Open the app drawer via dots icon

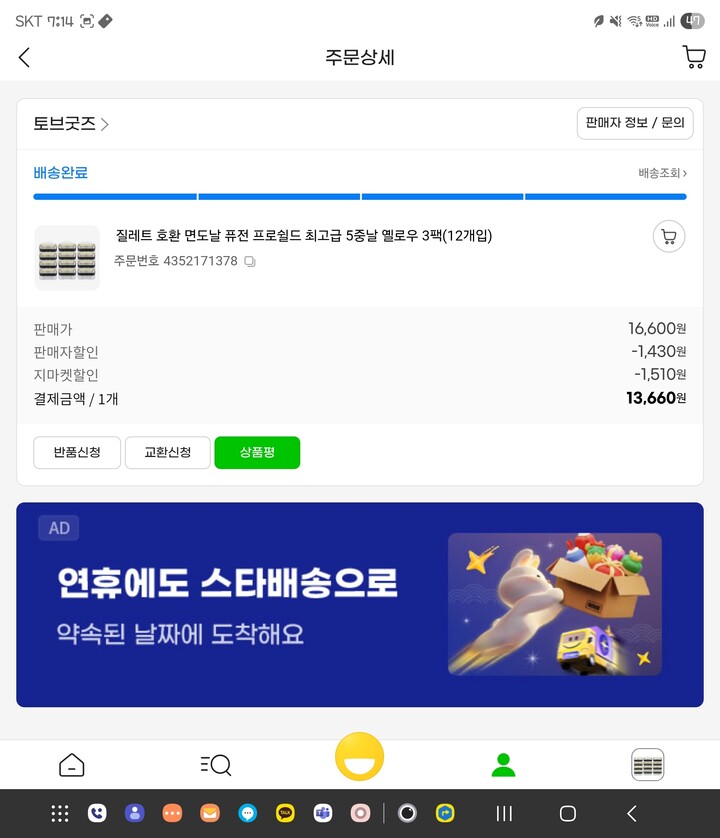(59, 813)
